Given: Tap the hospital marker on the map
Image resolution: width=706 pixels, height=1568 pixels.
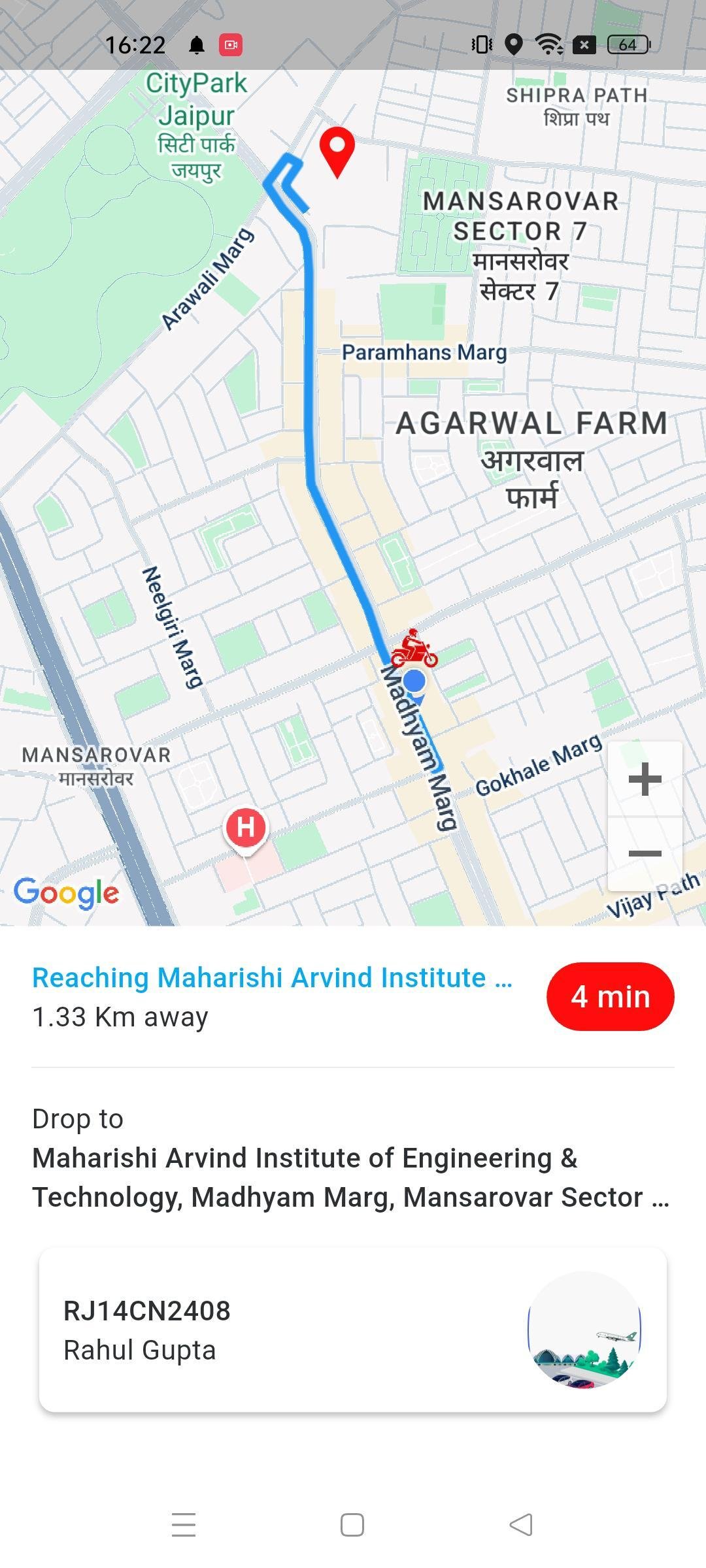Looking at the screenshot, I should coord(246,827).
